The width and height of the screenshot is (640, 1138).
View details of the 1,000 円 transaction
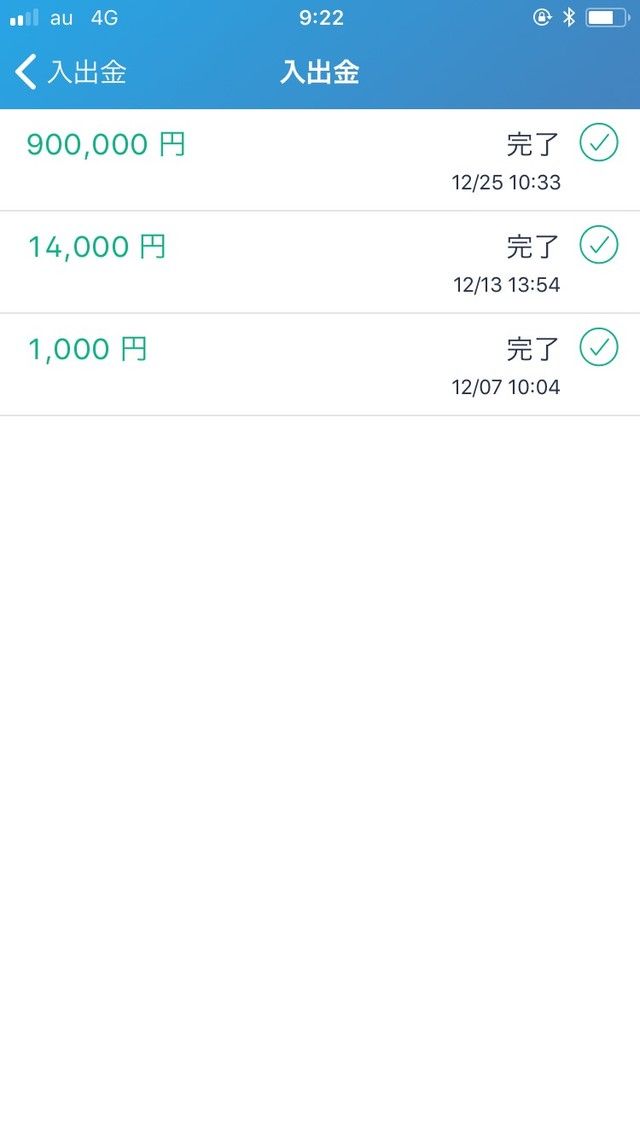pyautogui.click(x=320, y=365)
